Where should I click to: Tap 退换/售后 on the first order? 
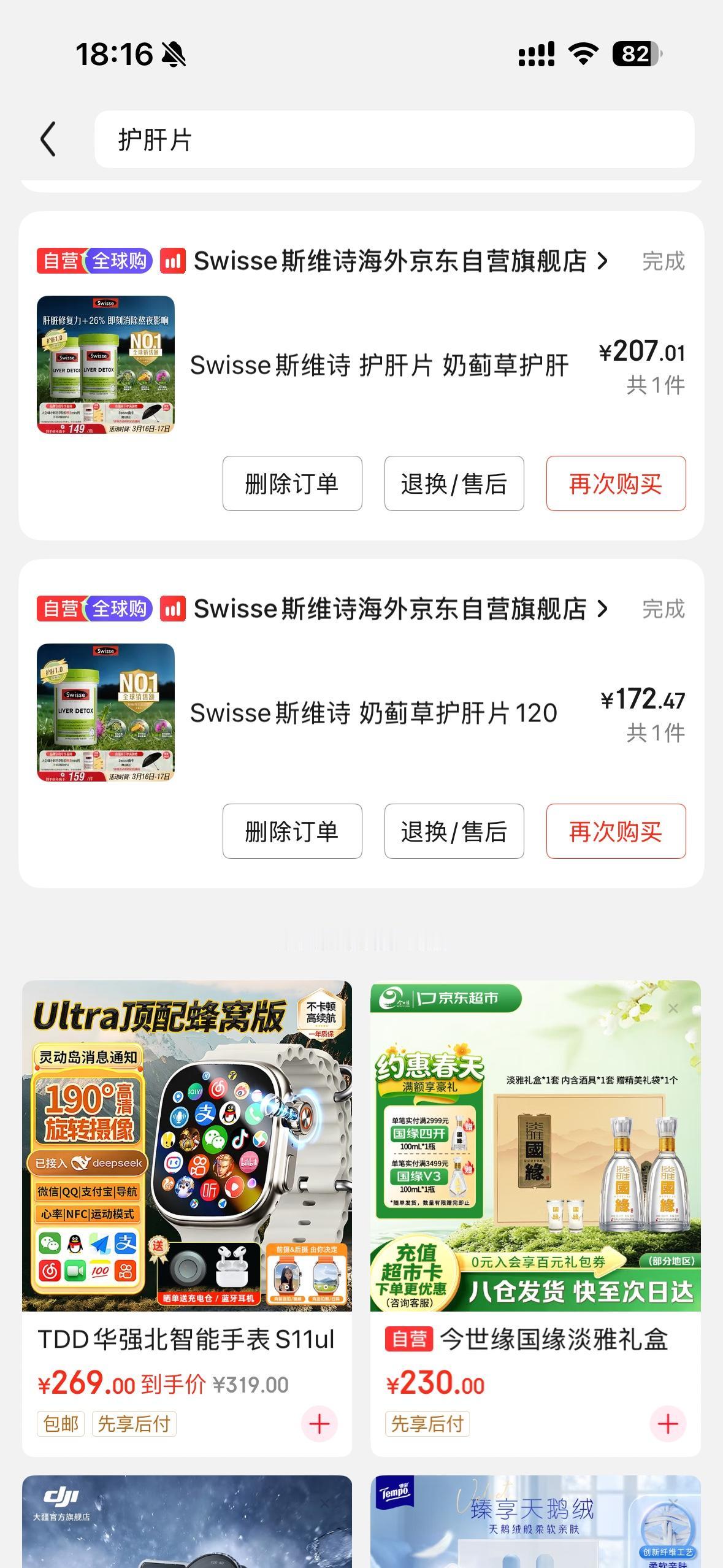coord(454,484)
